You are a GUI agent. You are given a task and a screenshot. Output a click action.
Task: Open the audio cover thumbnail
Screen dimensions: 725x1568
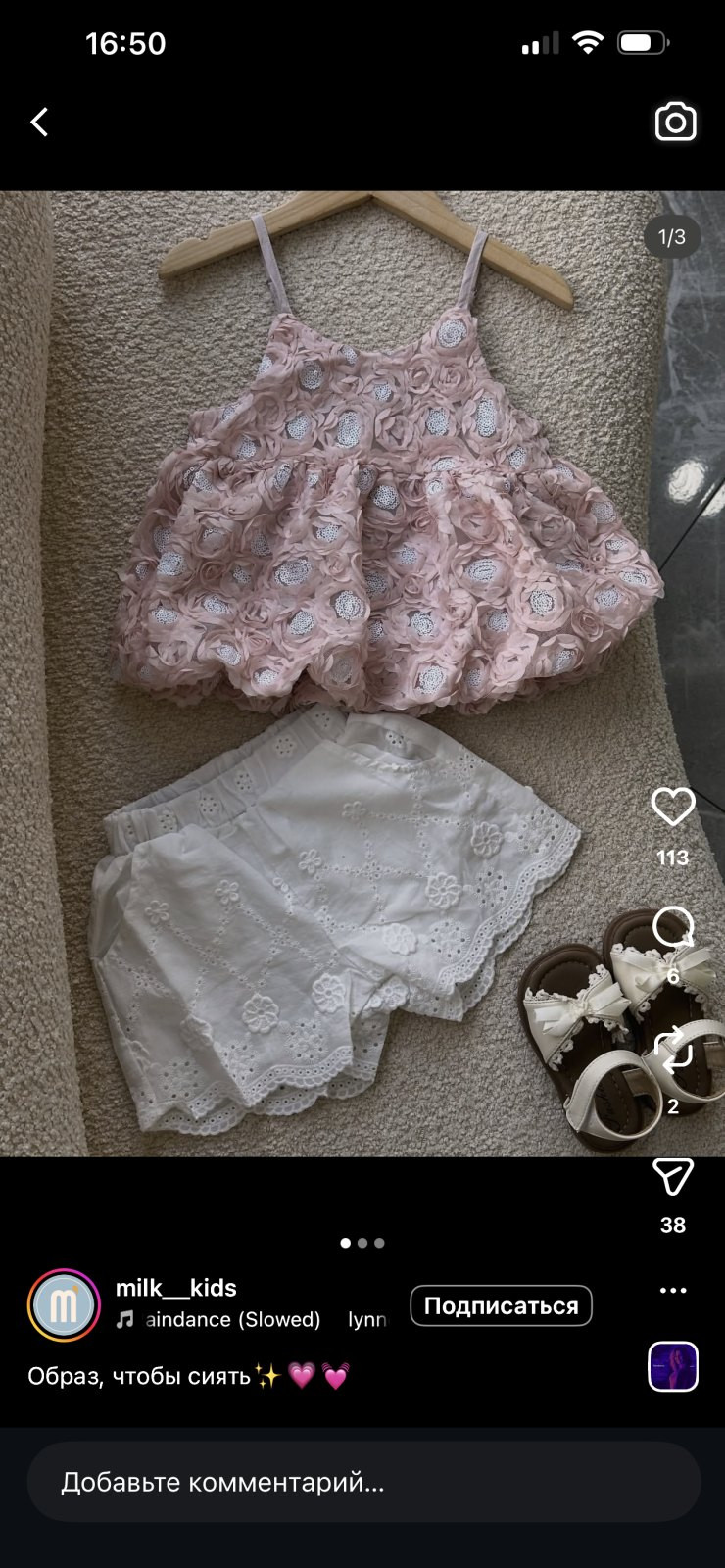click(673, 1366)
